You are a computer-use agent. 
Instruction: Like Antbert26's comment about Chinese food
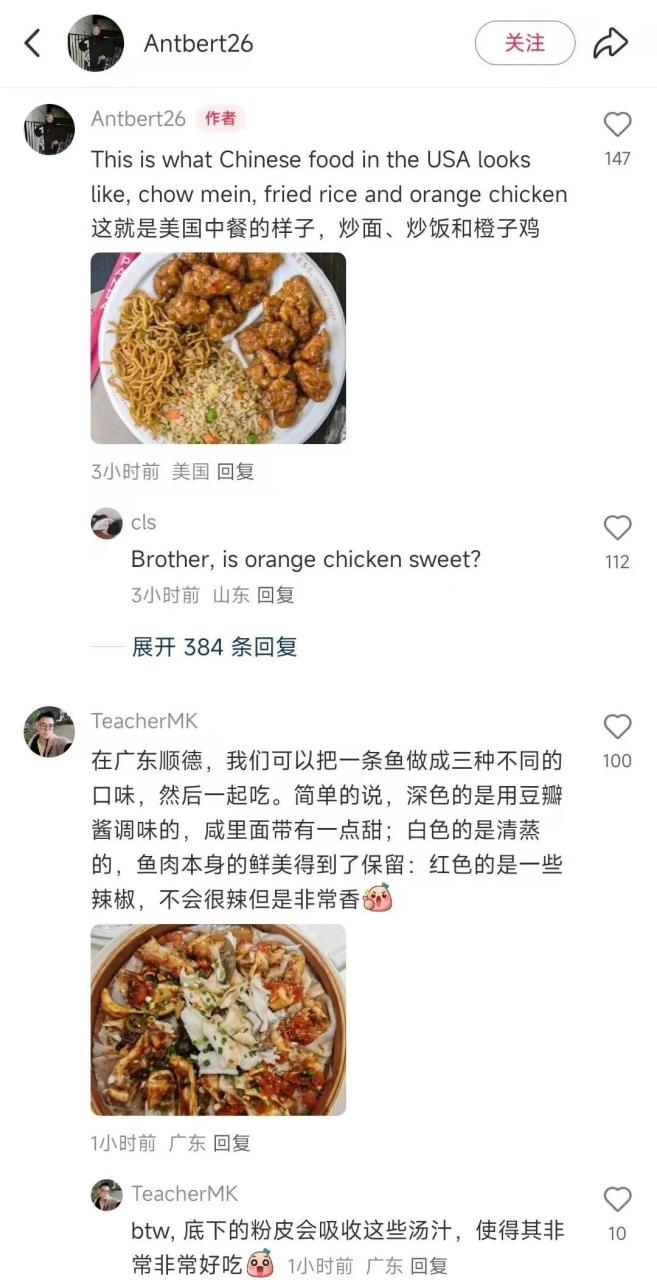click(x=617, y=125)
